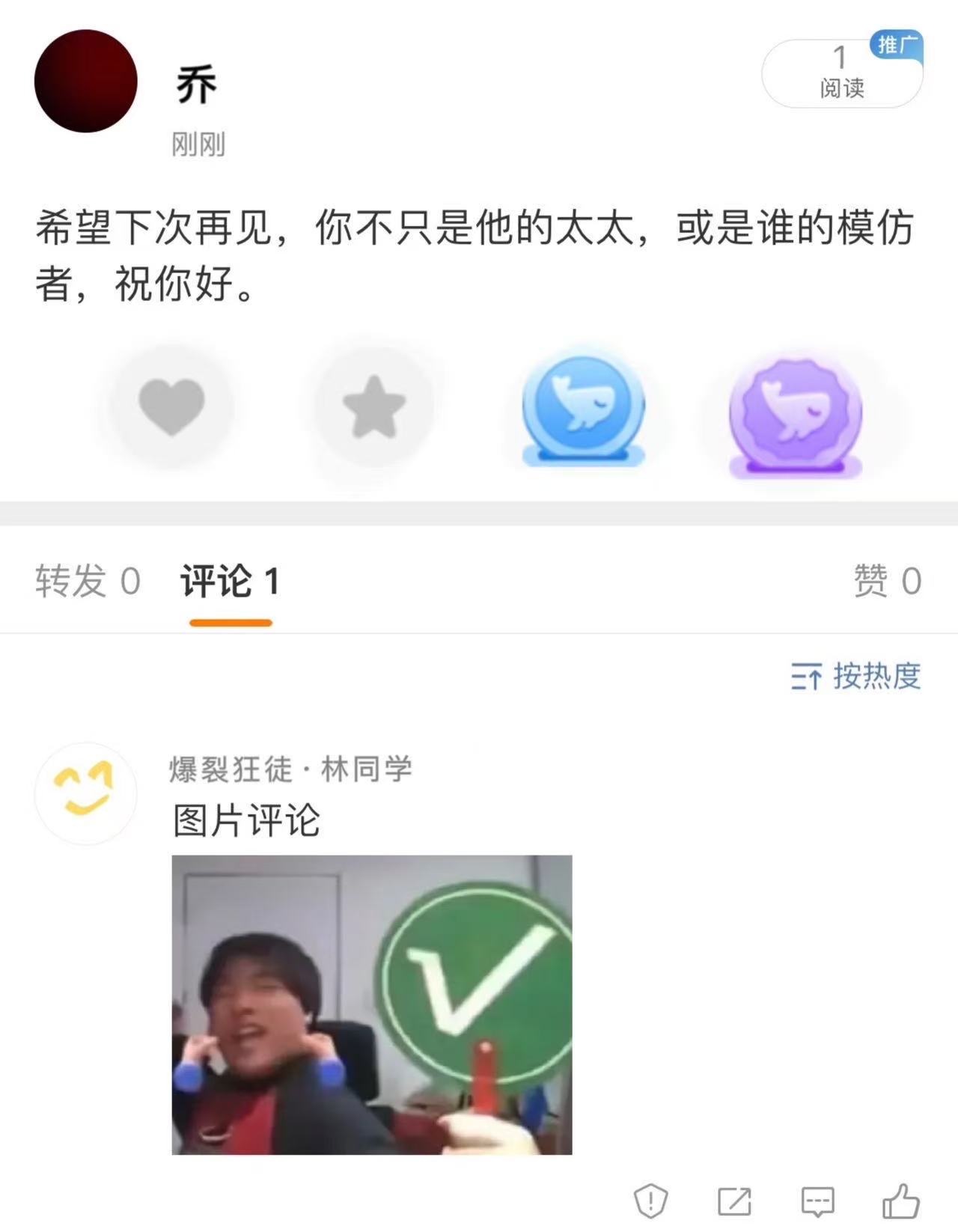Report 林同学's comment with the shield icon
This screenshot has height=1232, width=958.
(x=650, y=1201)
